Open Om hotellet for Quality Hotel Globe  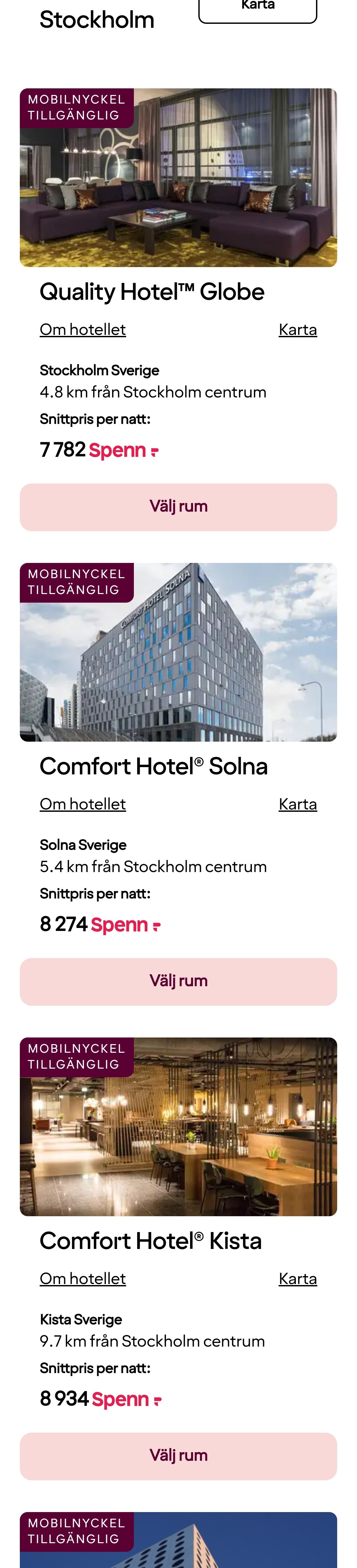tap(83, 329)
